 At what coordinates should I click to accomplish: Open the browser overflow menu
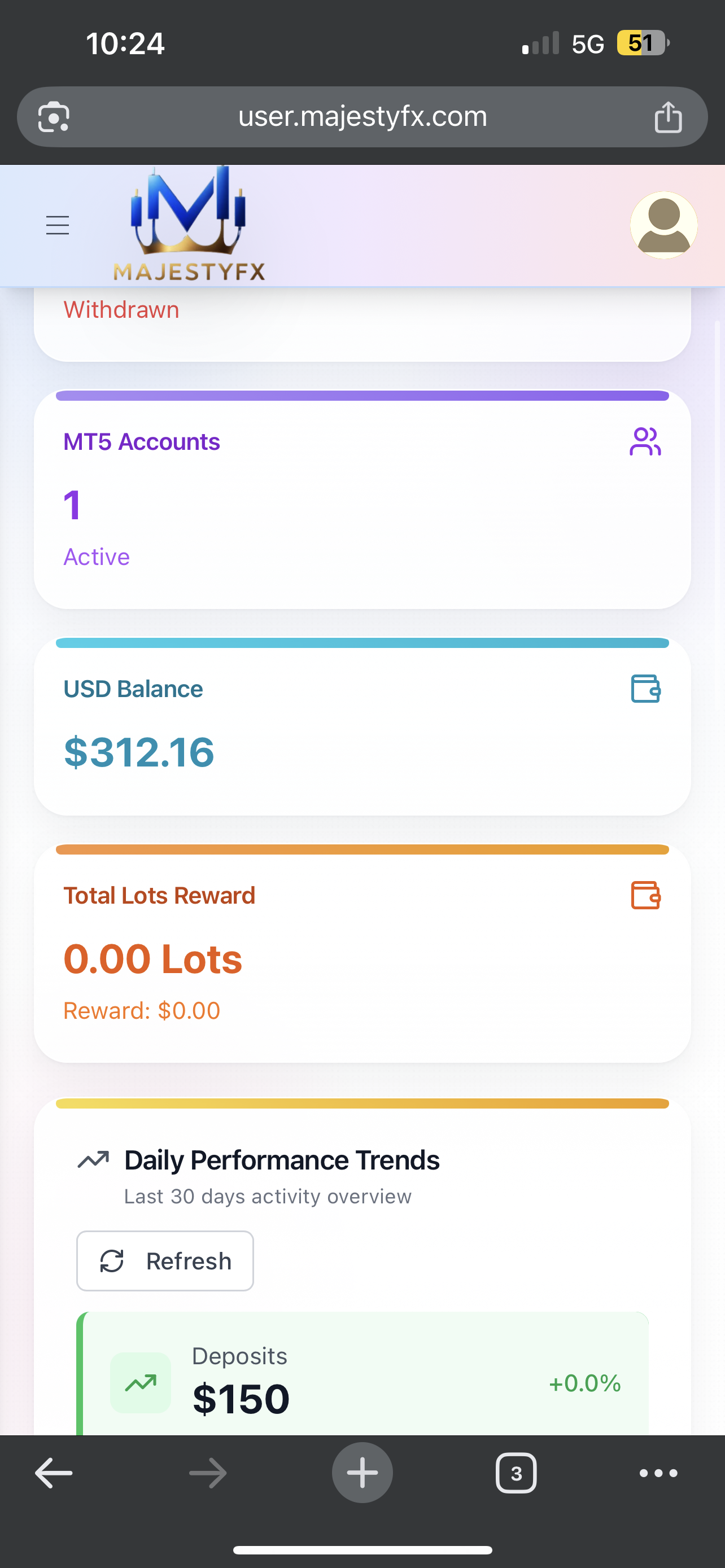tap(658, 1473)
